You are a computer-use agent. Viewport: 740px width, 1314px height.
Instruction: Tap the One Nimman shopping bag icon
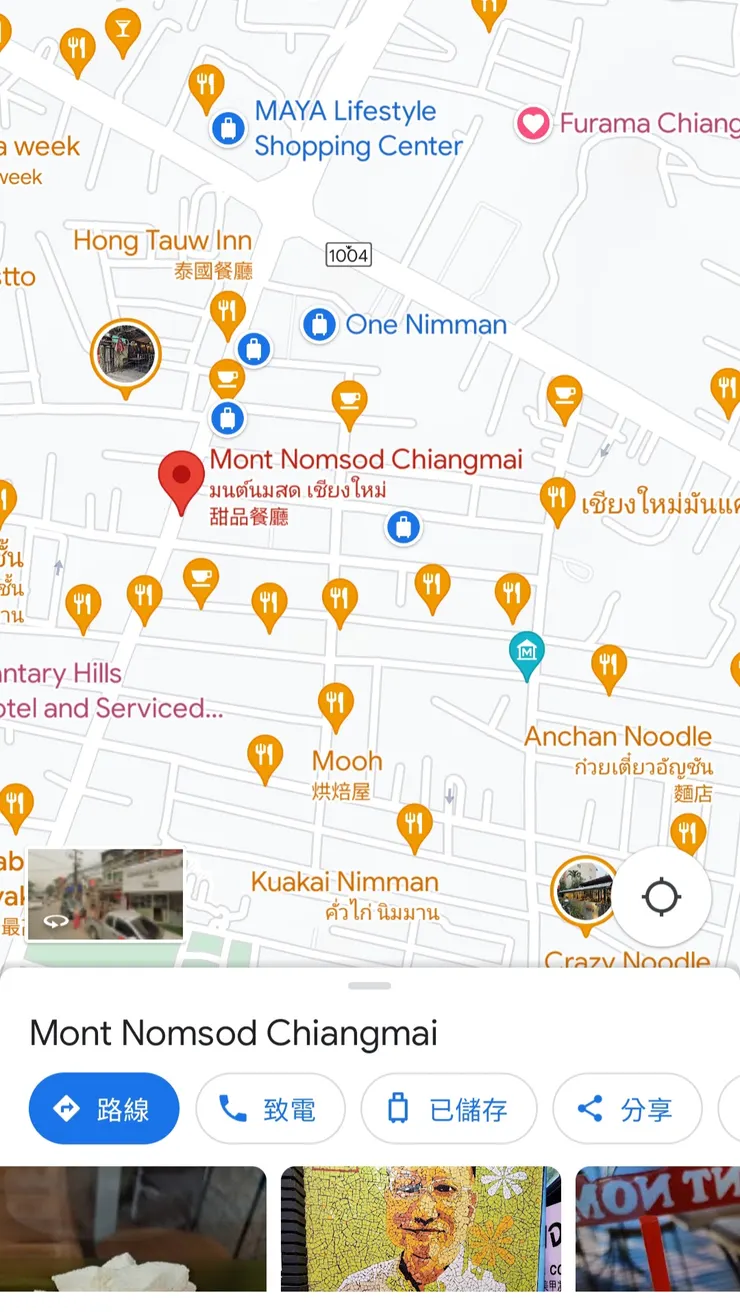point(319,324)
